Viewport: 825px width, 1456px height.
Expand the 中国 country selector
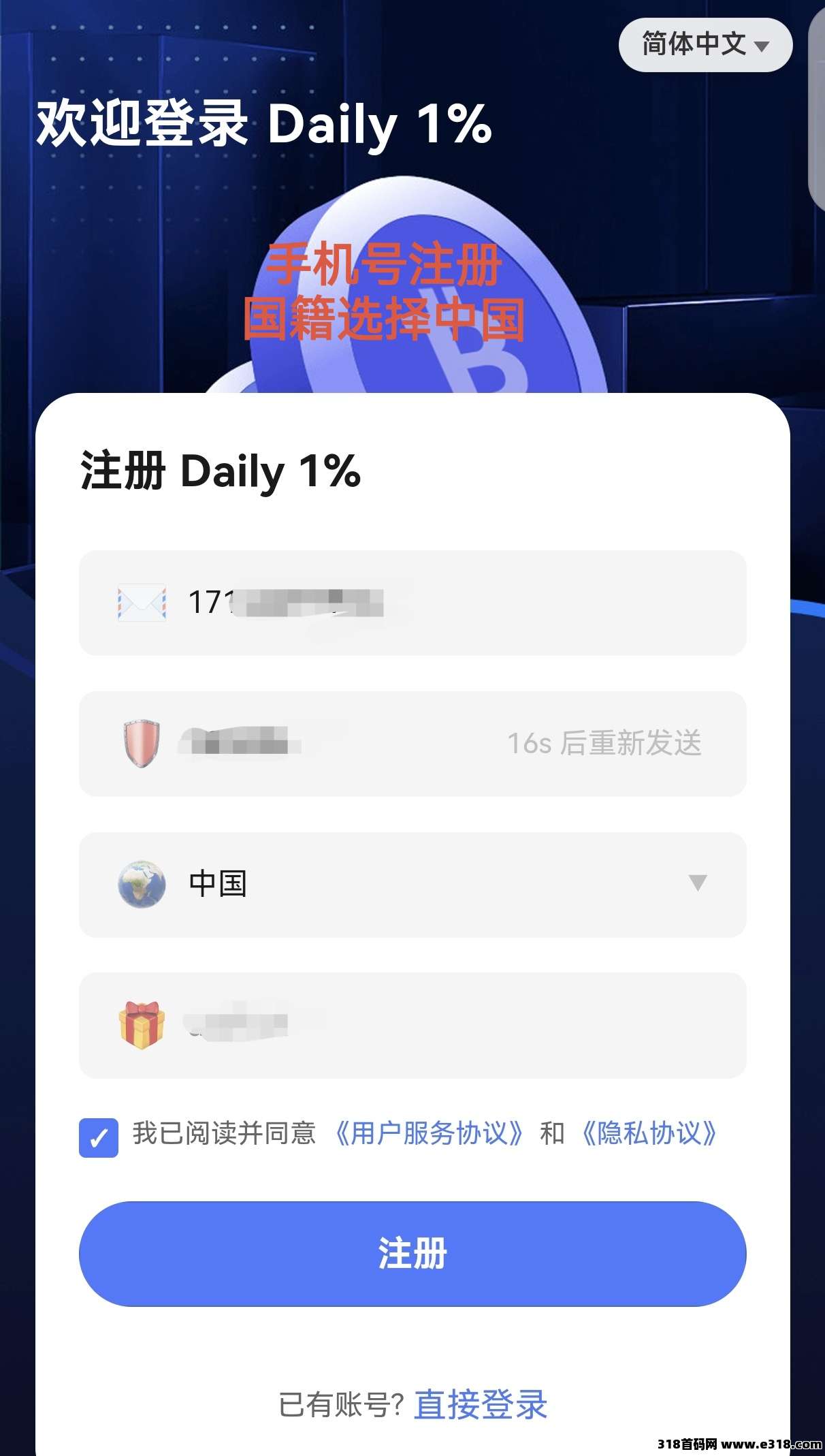413,884
